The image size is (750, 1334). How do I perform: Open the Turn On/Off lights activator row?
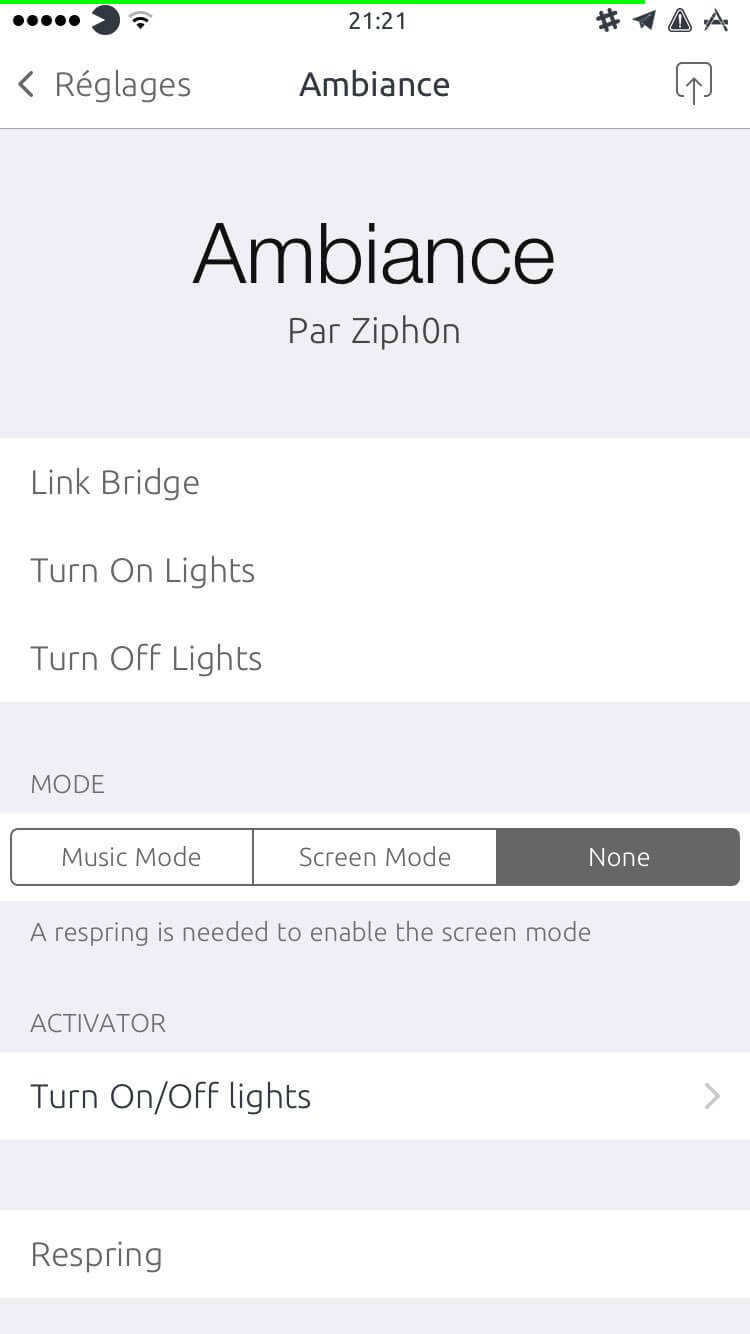point(375,1096)
